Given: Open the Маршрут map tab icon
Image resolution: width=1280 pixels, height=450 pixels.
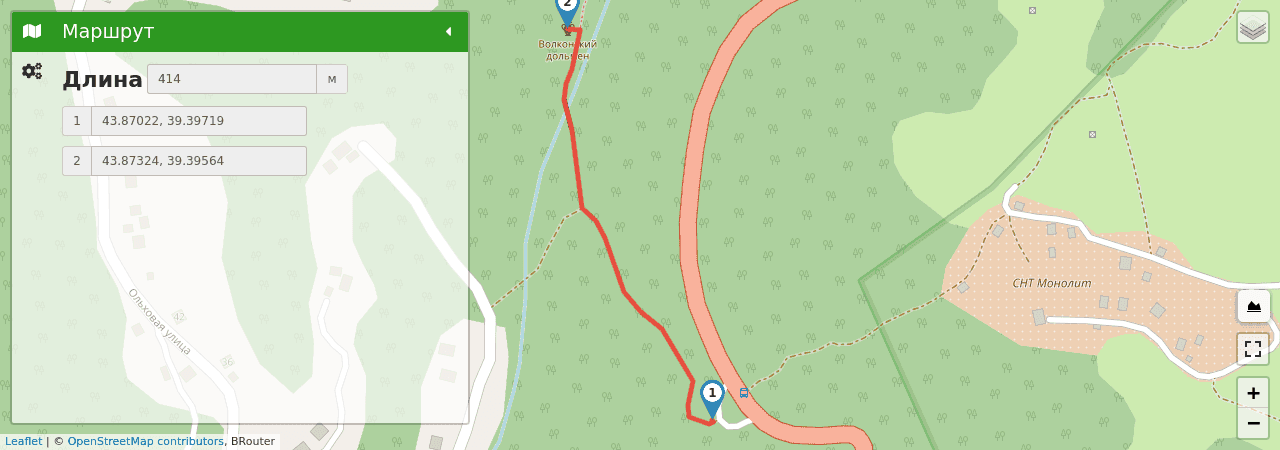Looking at the screenshot, I should [32, 32].
